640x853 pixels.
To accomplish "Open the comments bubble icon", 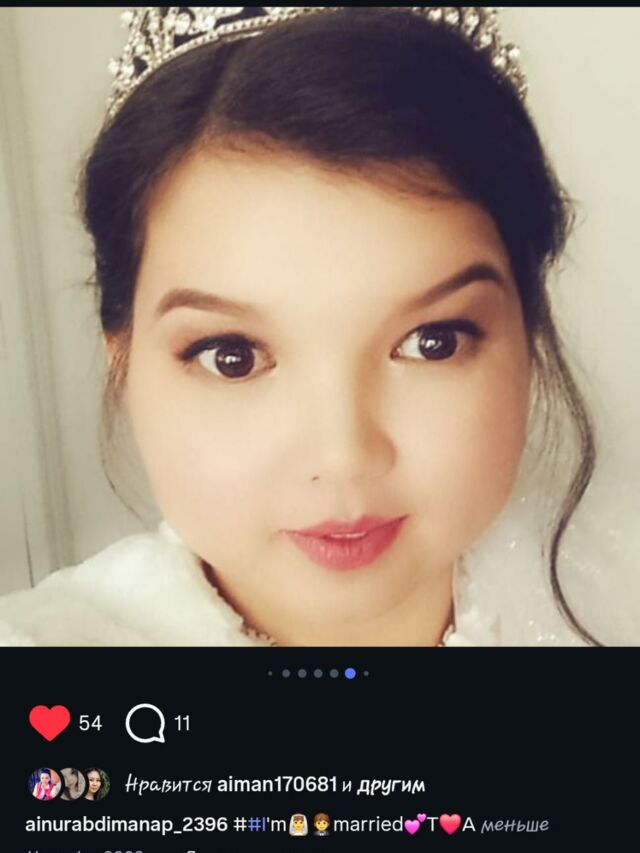I will tap(145, 723).
